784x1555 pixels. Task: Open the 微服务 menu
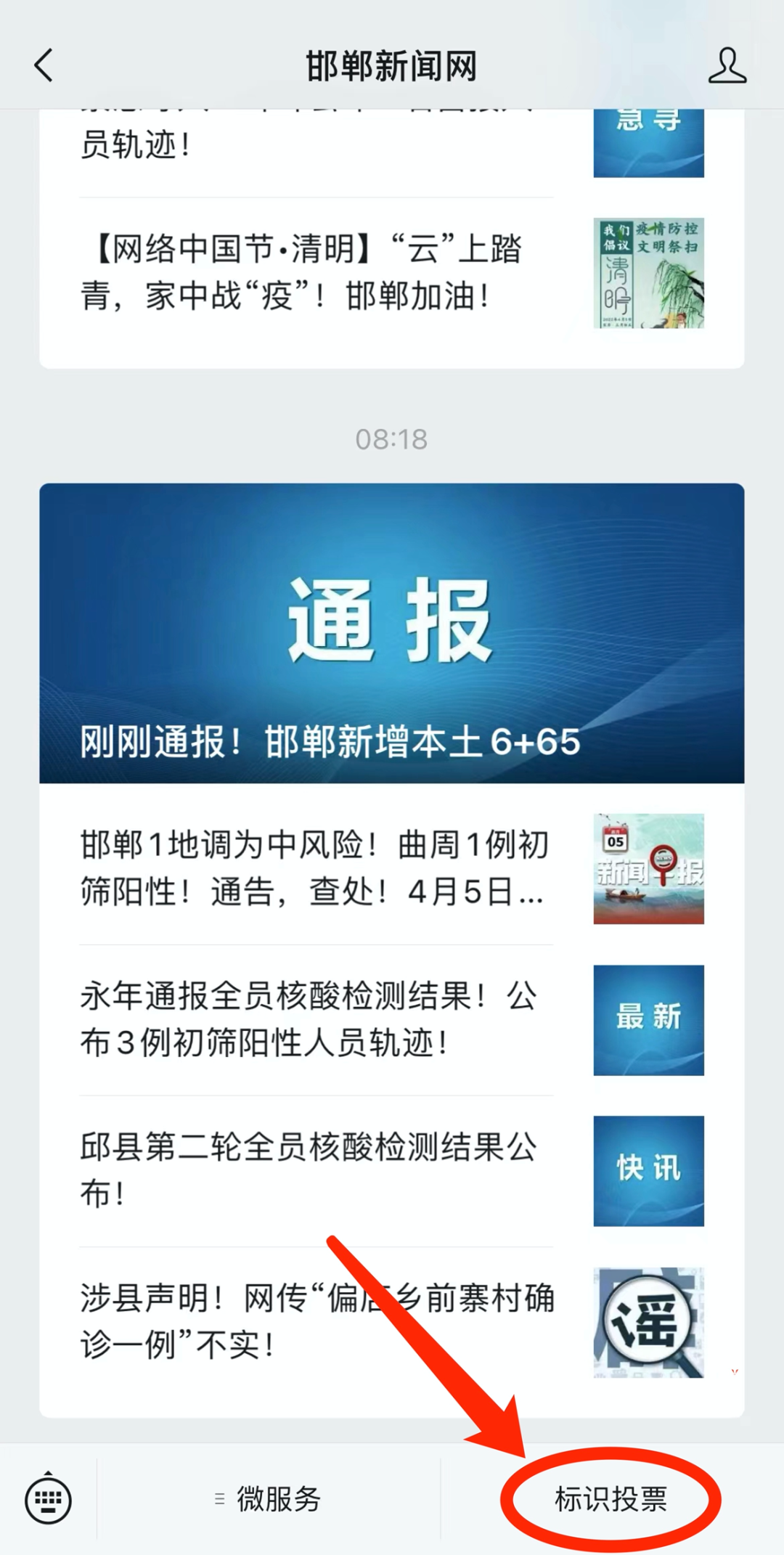click(269, 1499)
